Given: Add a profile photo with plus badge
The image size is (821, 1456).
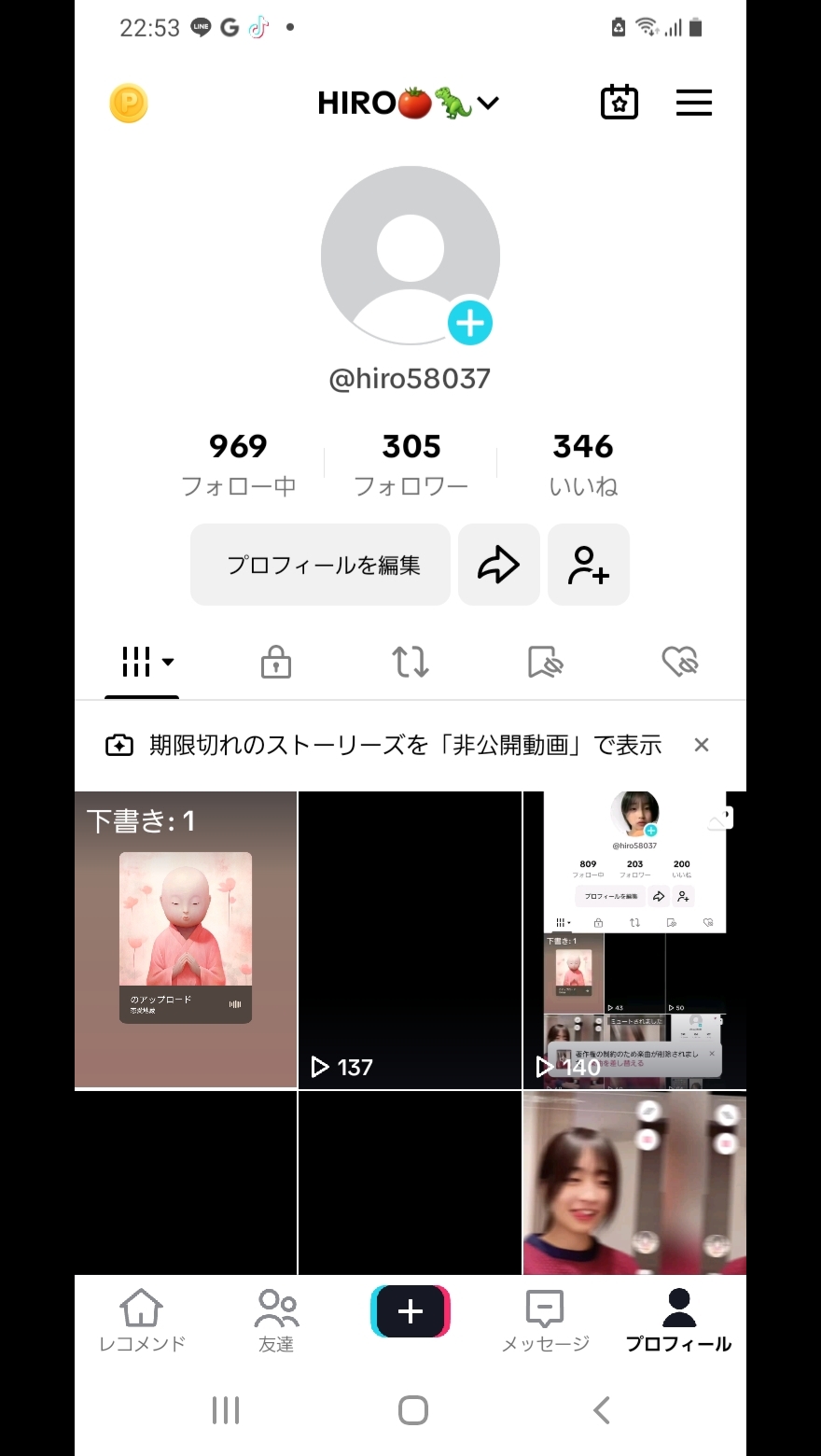Looking at the screenshot, I should (x=469, y=323).
